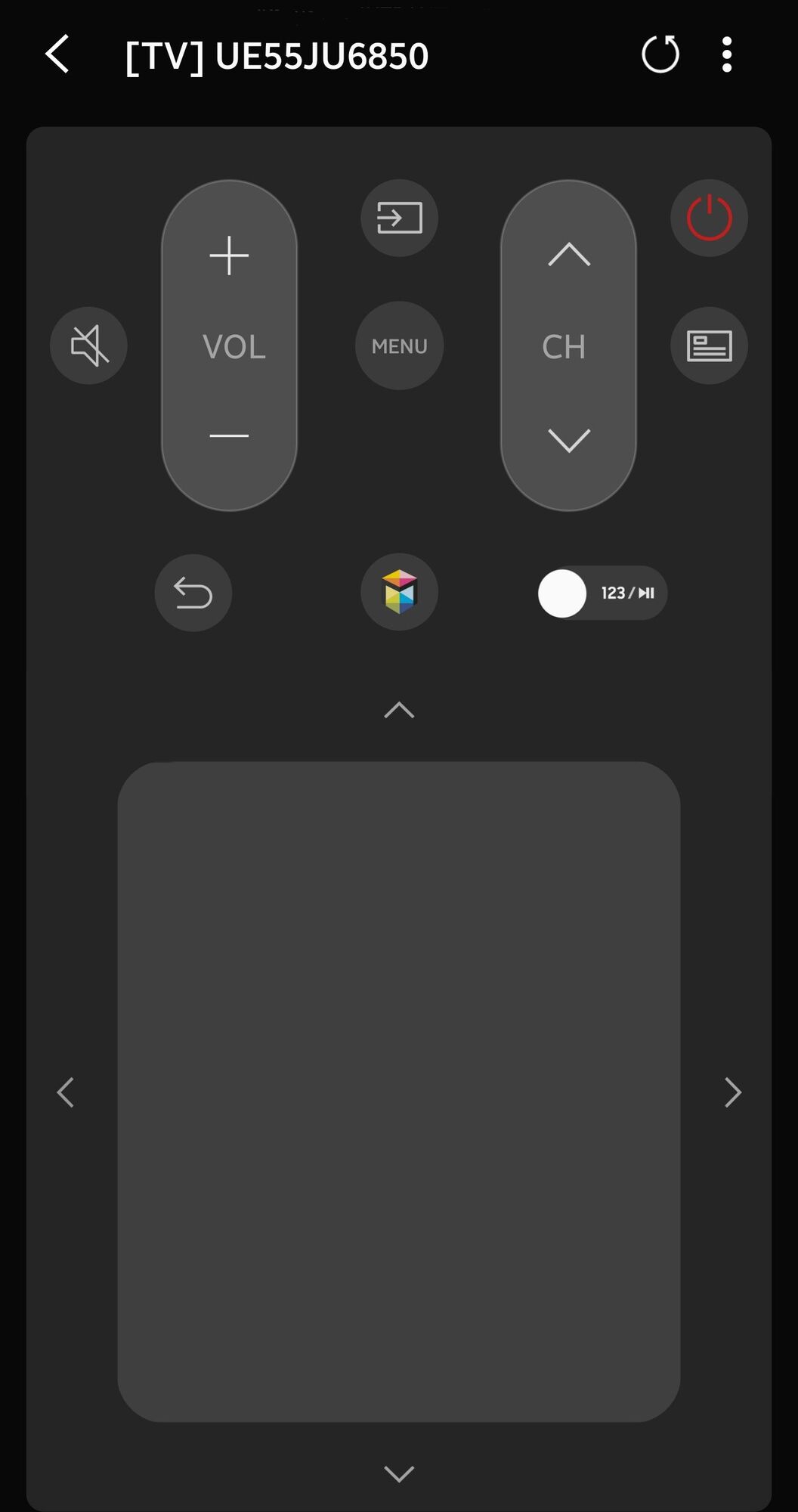Viewport: 798px width, 1512px height.
Task: Tap the right arrow beside the touchpad
Action: 732,1092
